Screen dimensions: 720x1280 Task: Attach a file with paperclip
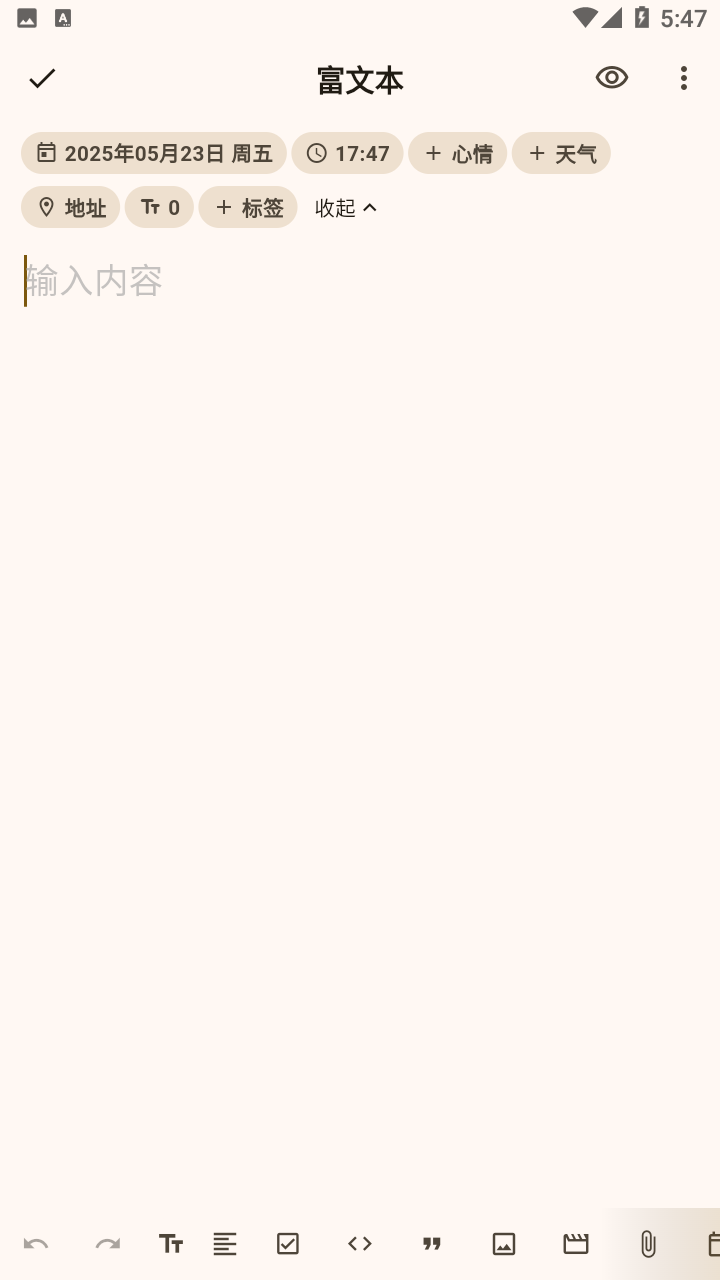[x=648, y=1244]
